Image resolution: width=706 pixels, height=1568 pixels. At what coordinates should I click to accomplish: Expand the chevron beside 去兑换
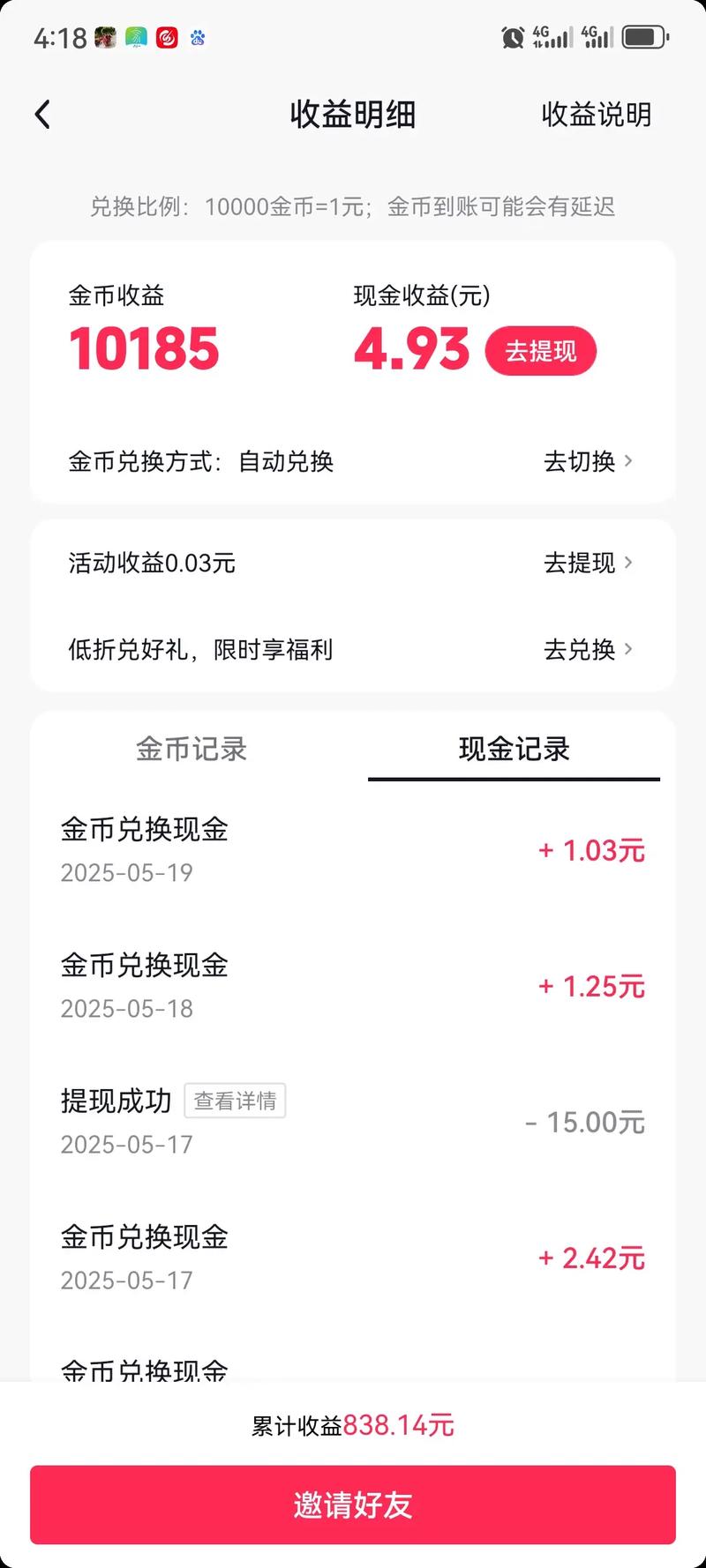628,650
